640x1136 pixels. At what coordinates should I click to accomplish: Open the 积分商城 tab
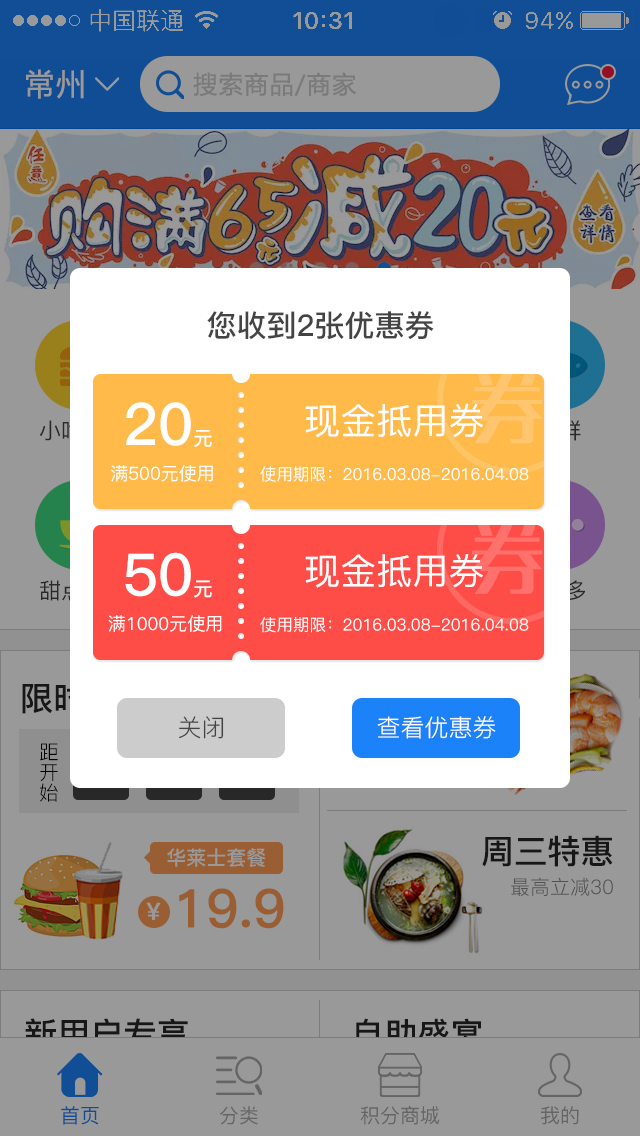pyautogui.click(x=400, y=1088)
